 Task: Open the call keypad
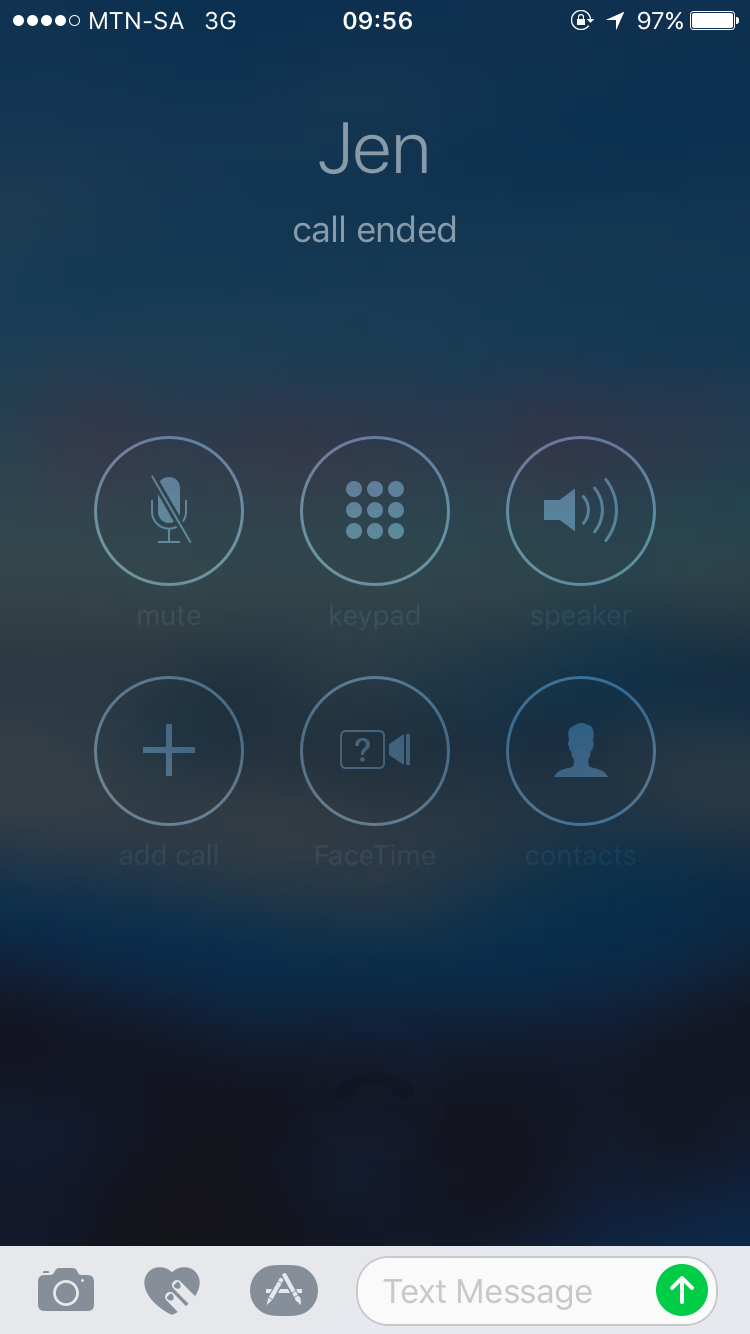[x=375, y=511]
